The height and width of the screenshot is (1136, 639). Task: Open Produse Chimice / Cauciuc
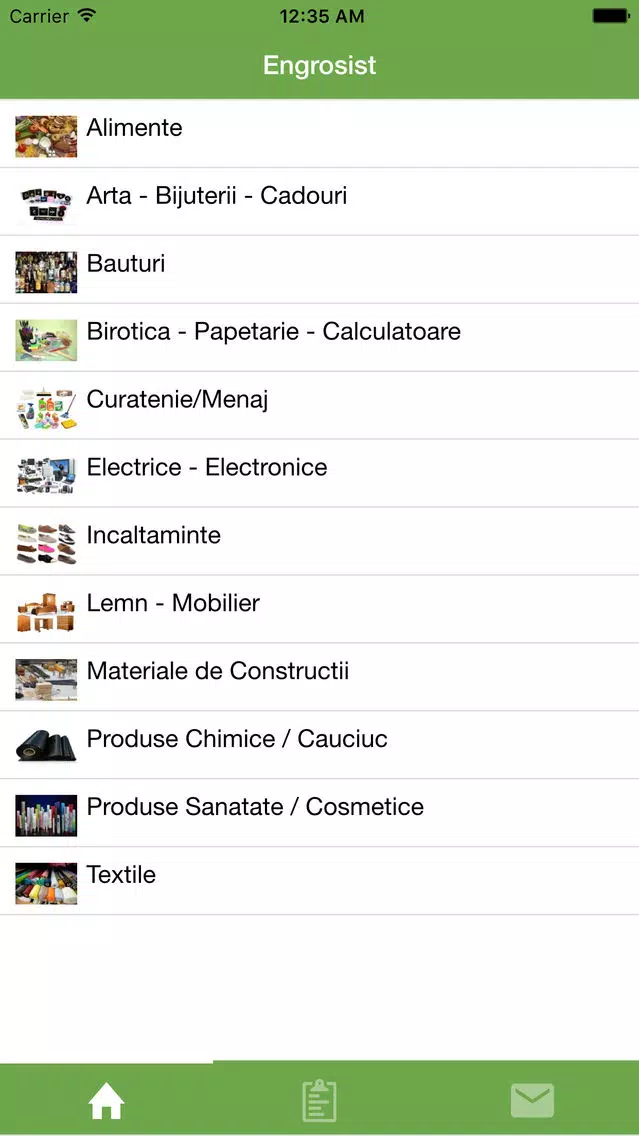pyautogui.click(x=320, y=745)
